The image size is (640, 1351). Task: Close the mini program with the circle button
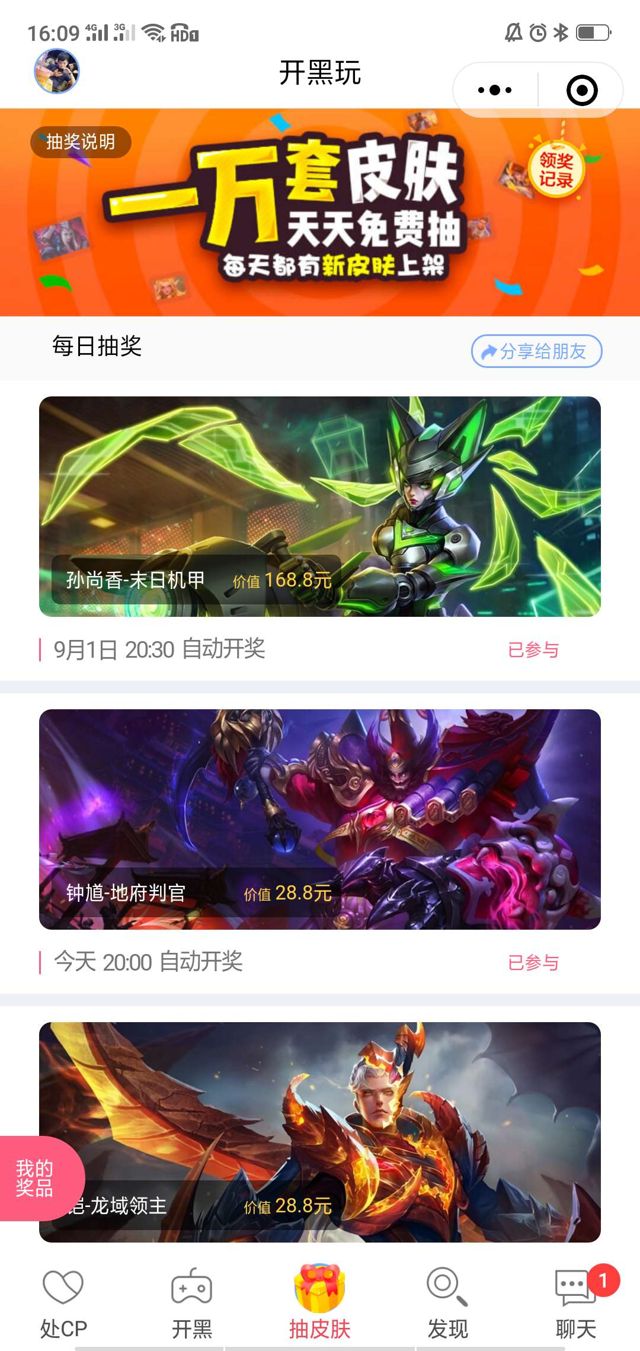pyautogui.click(x=581, y=91)
